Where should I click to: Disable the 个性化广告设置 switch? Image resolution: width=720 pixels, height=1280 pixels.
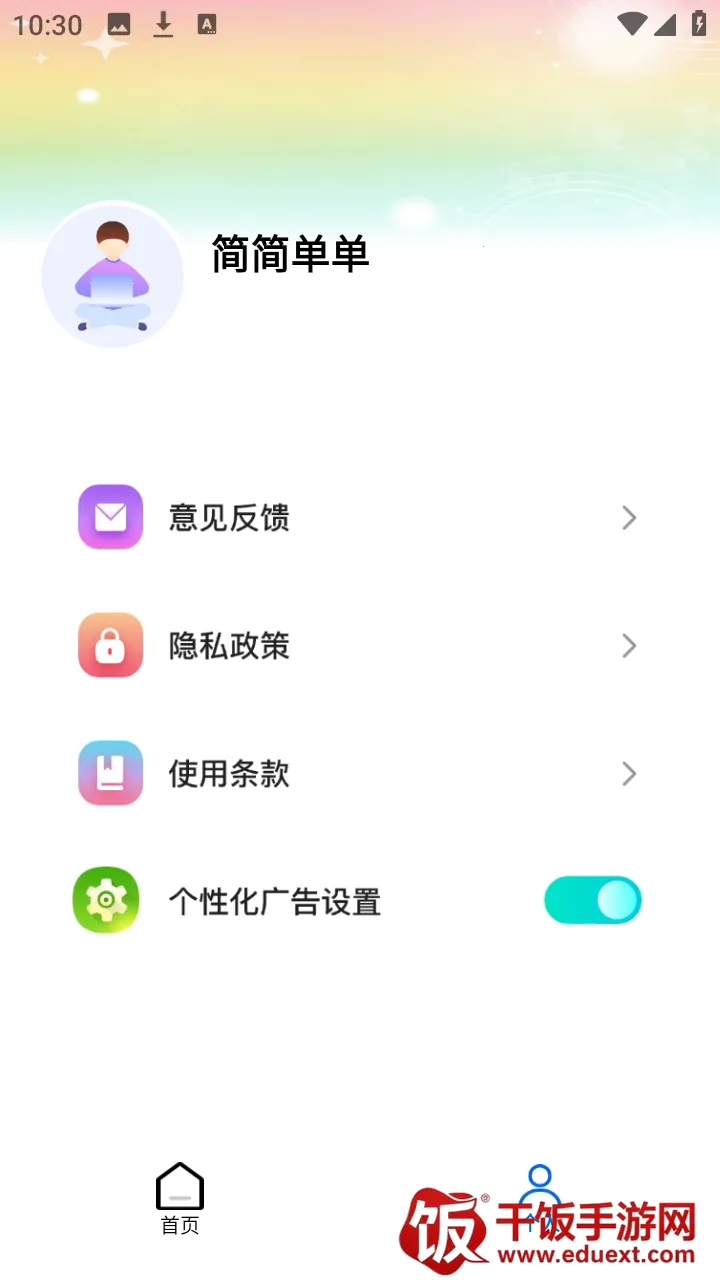click(x=592, y=901)
